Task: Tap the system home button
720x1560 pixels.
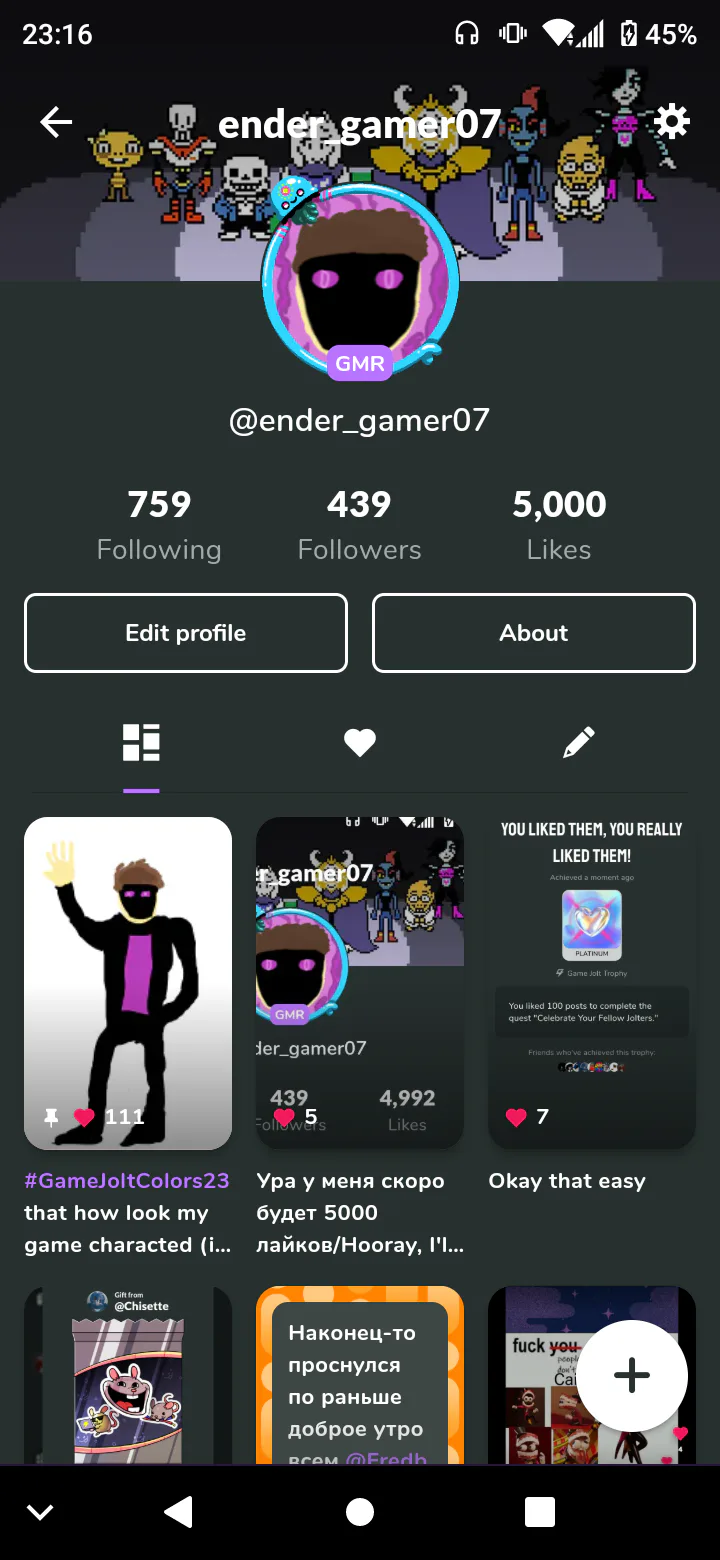Action: [x=360, y=1512]
